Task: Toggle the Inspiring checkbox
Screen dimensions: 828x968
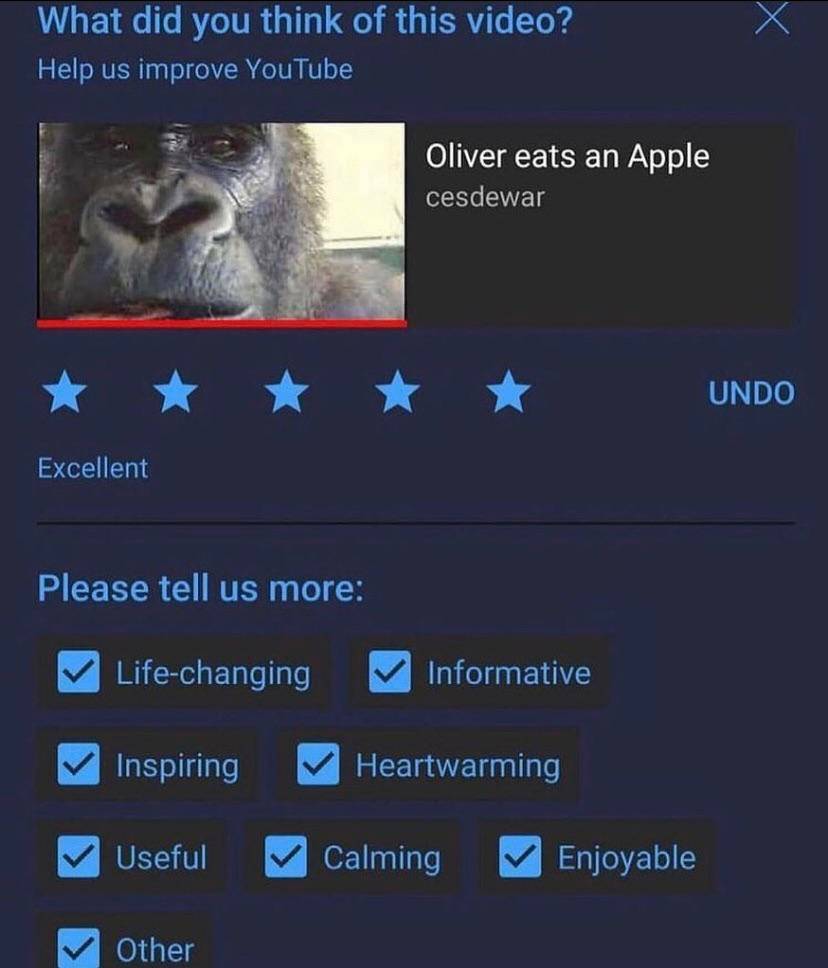Action: point(78,766)
